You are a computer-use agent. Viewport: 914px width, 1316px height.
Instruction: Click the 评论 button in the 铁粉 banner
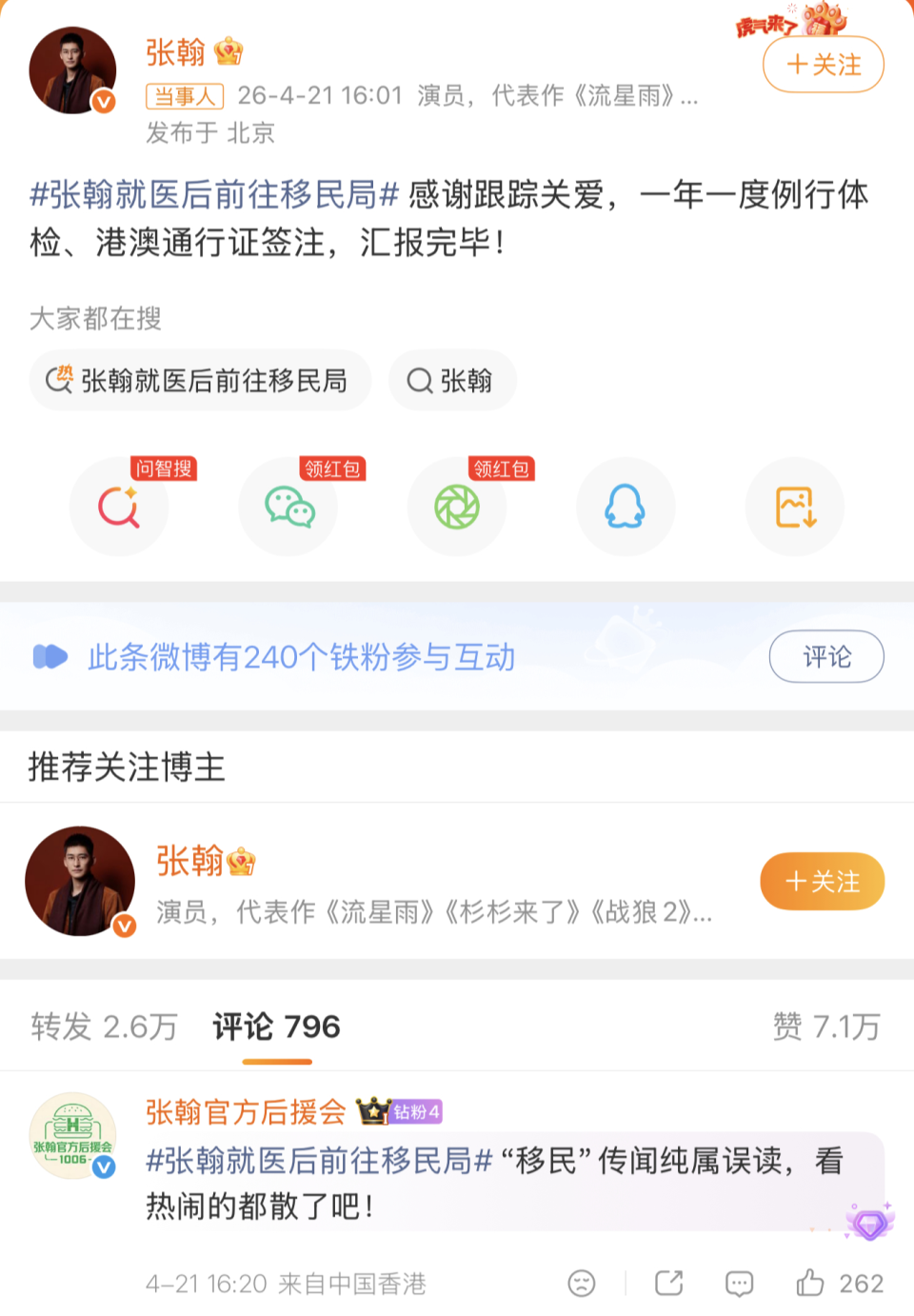(x=825, y=656)
